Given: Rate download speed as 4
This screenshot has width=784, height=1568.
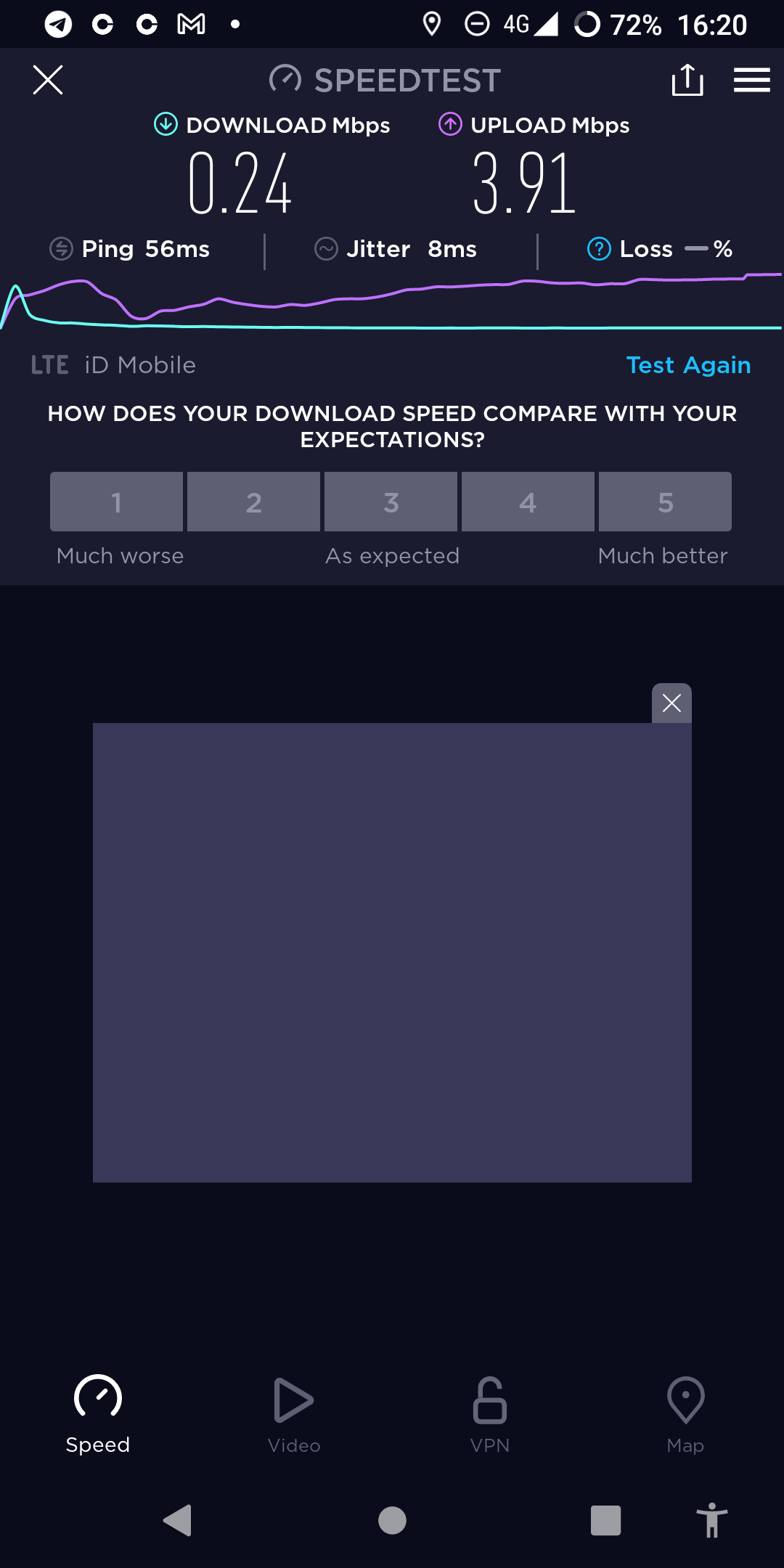Looking at the screenshot, I should coord(528,502).
